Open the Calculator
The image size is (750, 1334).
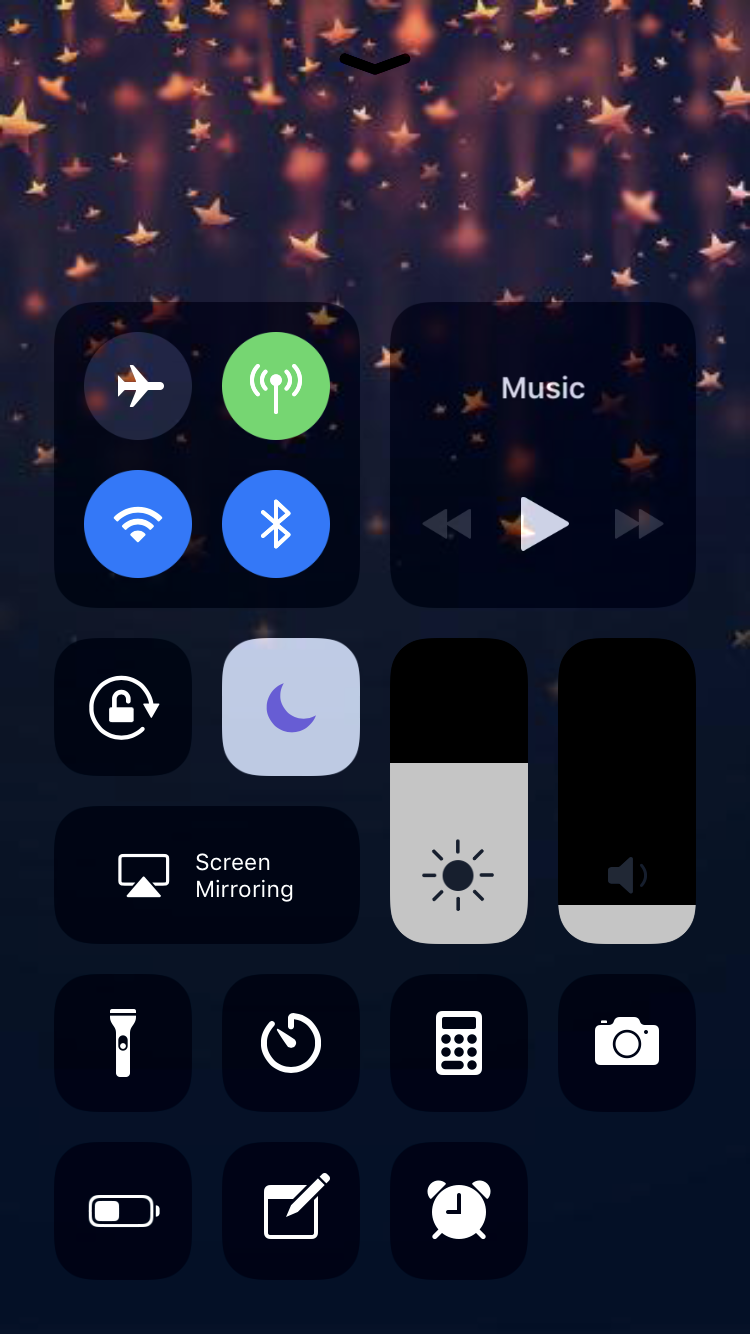(x=458, y=1043)
